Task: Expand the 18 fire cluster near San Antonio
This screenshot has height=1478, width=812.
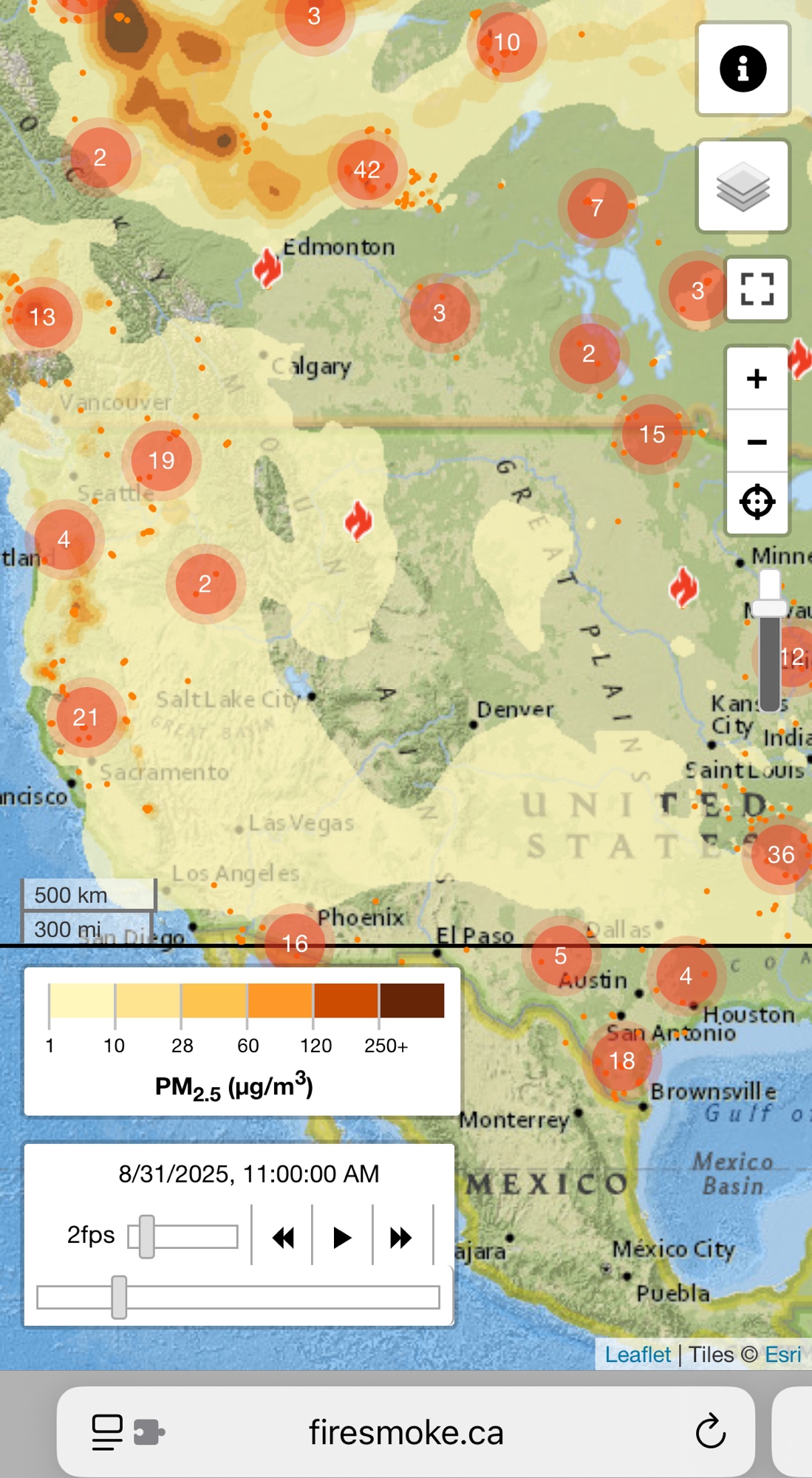Action: point(622,1060)
